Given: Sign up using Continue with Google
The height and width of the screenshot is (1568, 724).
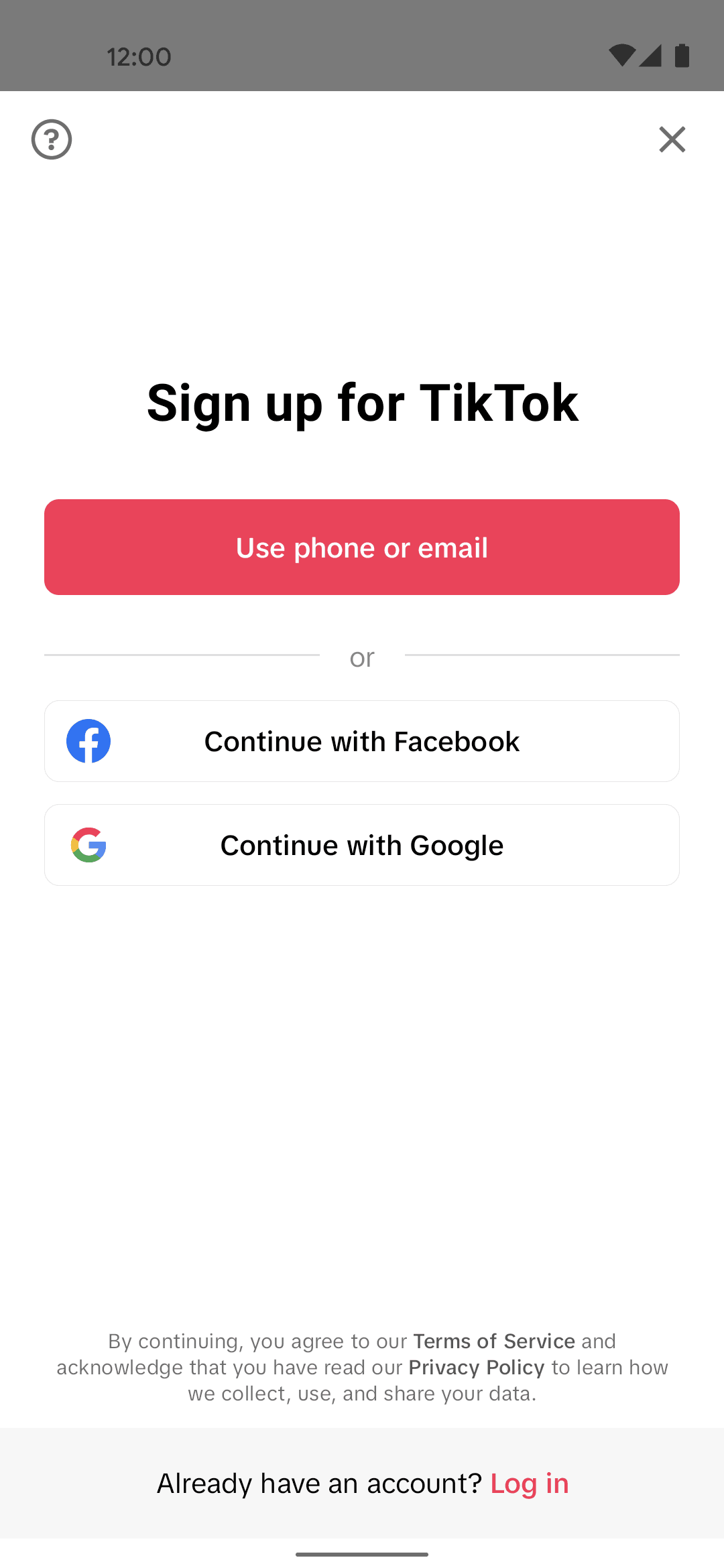Looking at the screenshot, I should click(362, 845).
